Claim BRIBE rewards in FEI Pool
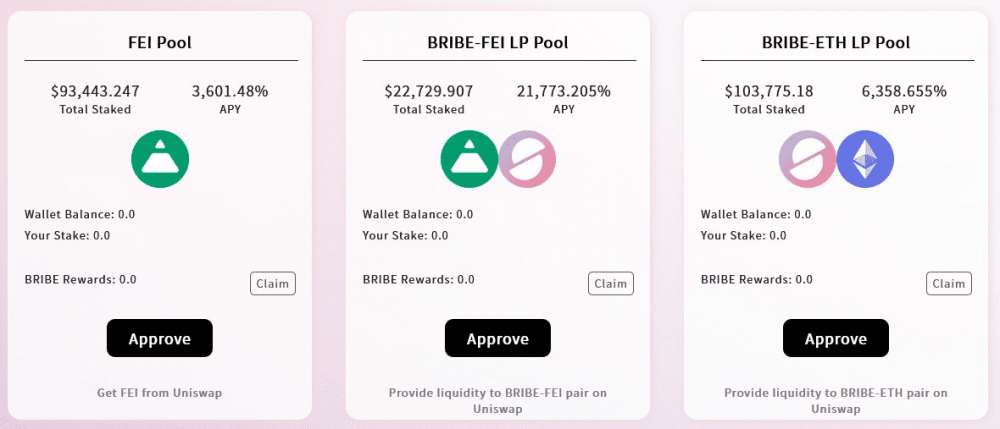Image resolution: width=1000 pixels, height=429 pixels. click(272, 283)
